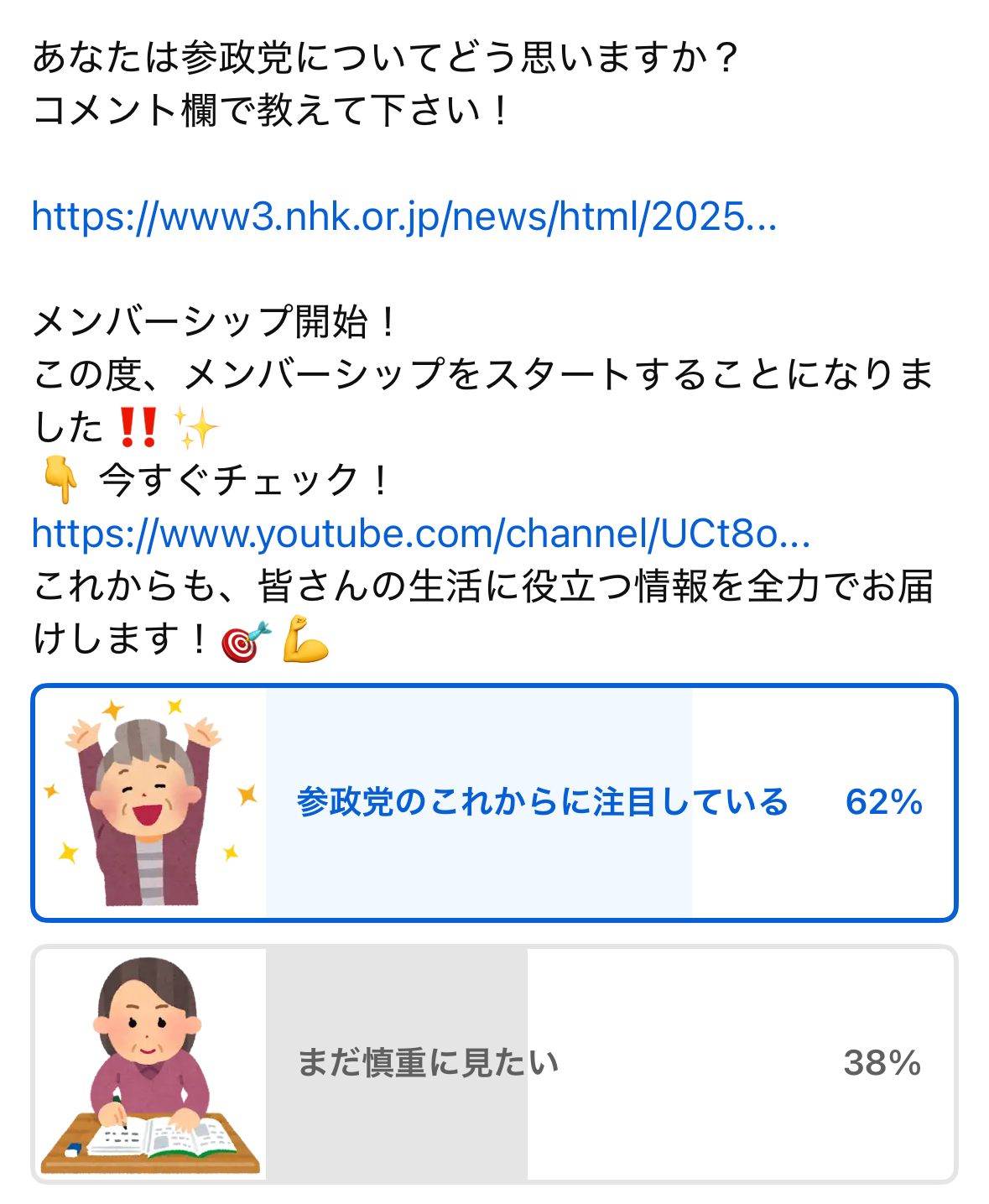Viewport: 989px width, 1204px height.
Task: Select poll option 参政党のこれからに注目している
Action: pos(542,802)
